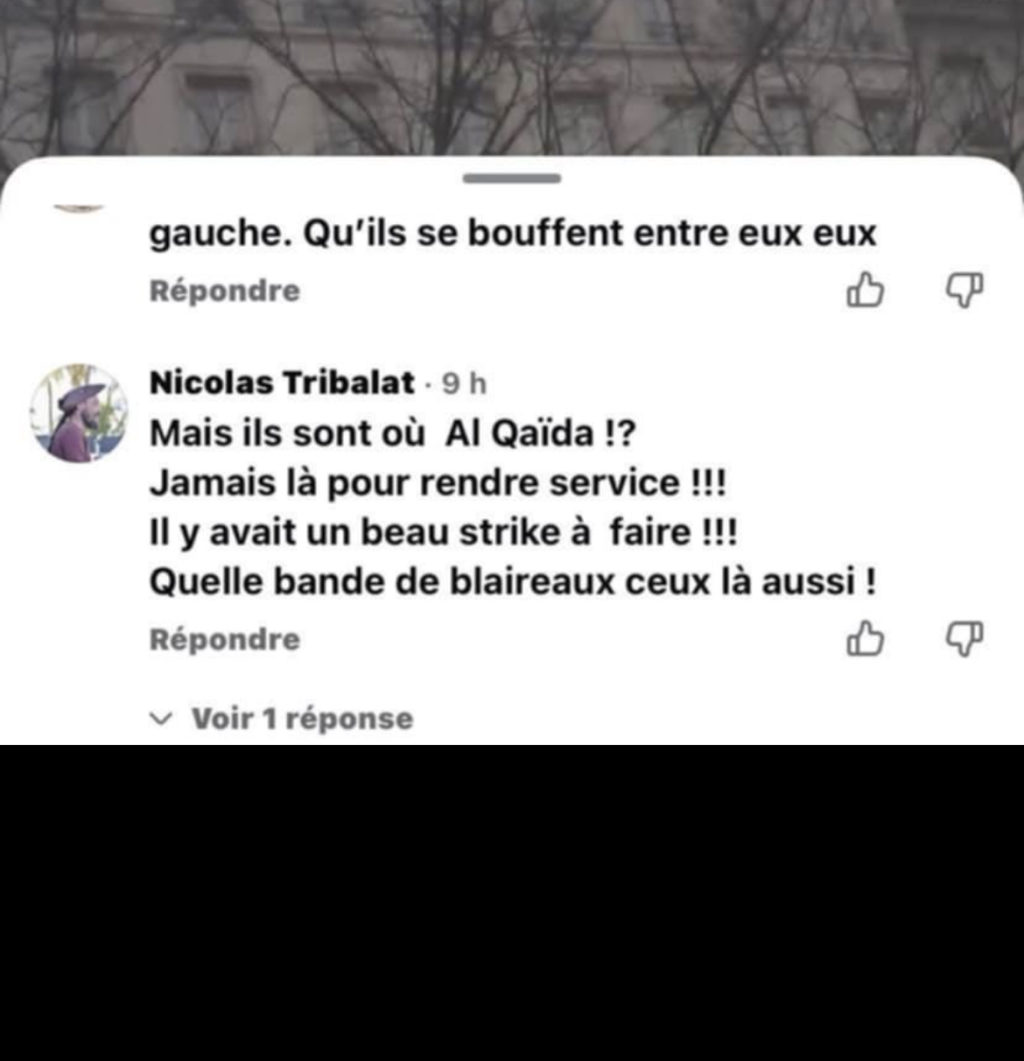The image size is (1024, 1061).
Task: Reply to the comment ending "entre eux eux"
Action: (x=224, y=291)
